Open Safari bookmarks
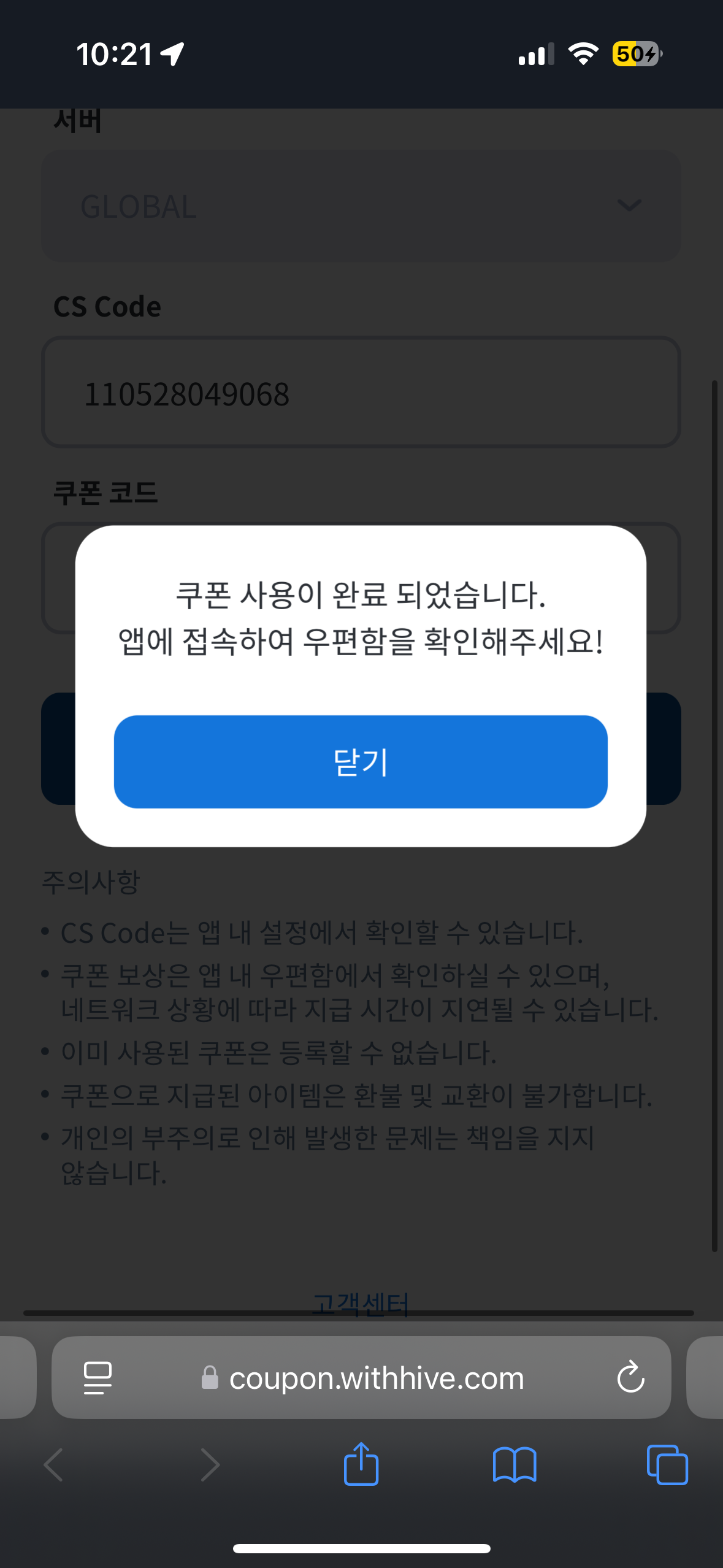 point(514,1465)
